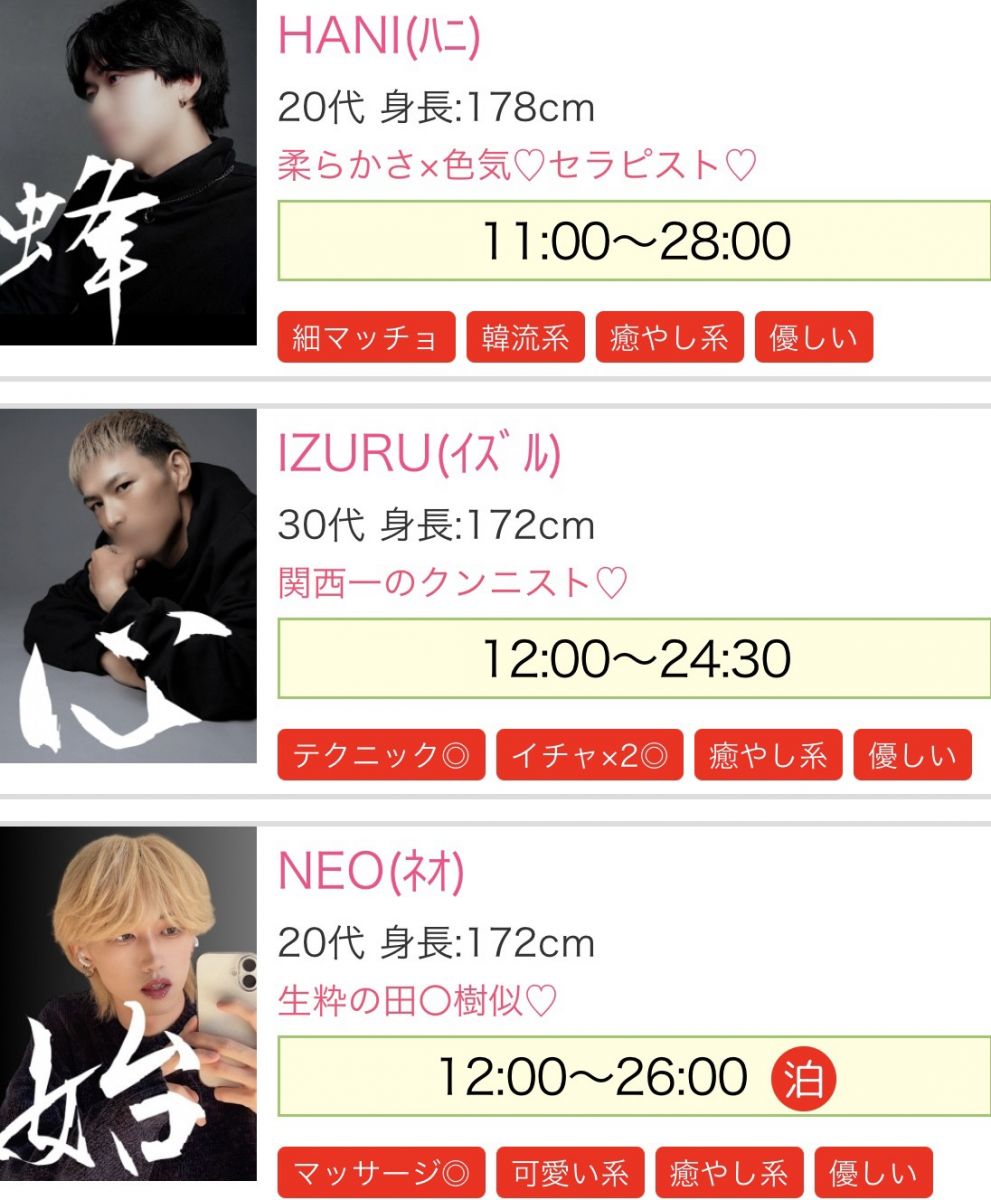Image resolution: width=991 pixels, height=1200 pixels.
Task: Tap IZURU's profile photo
Action: pyautogui.click(x=128, y=585)
